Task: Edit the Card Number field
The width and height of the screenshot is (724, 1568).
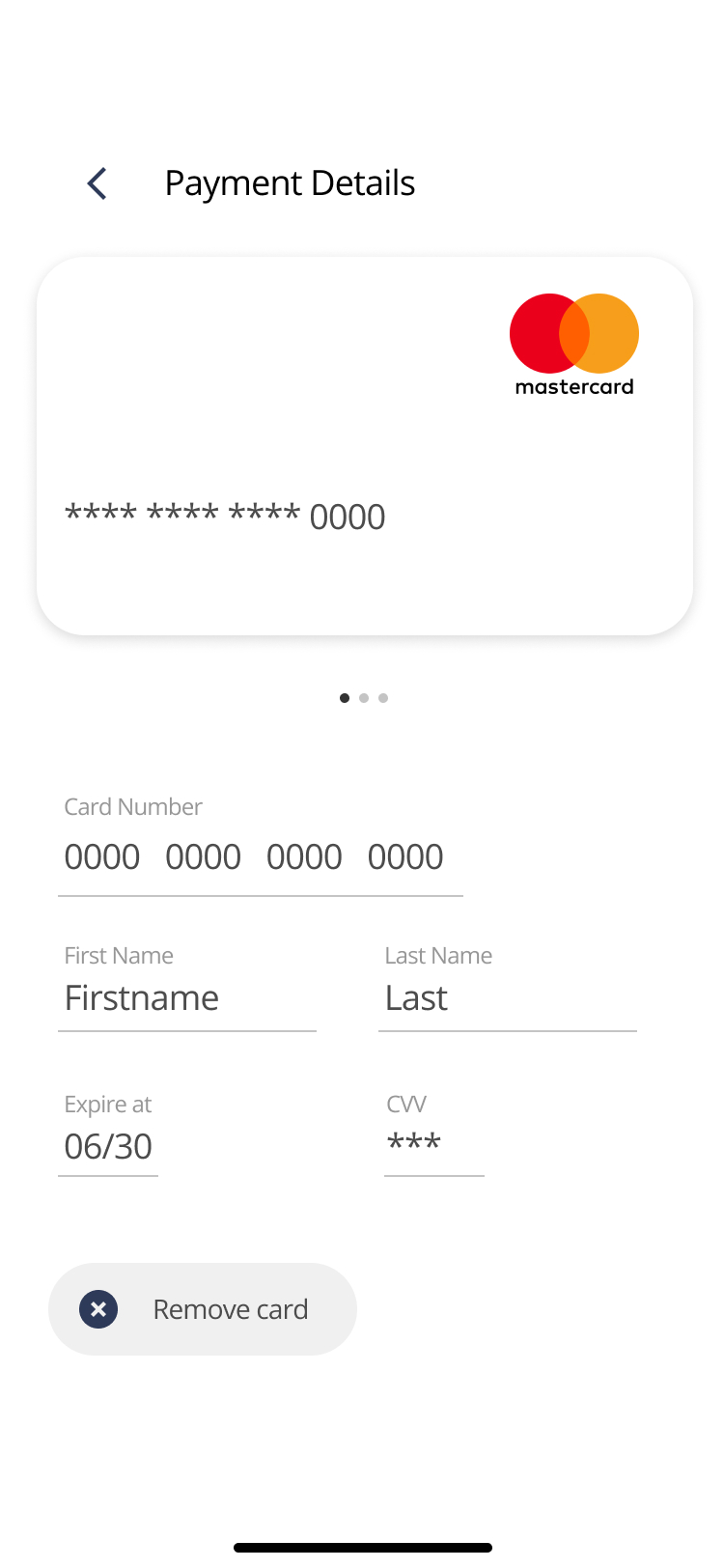Action: pos(255,857)
